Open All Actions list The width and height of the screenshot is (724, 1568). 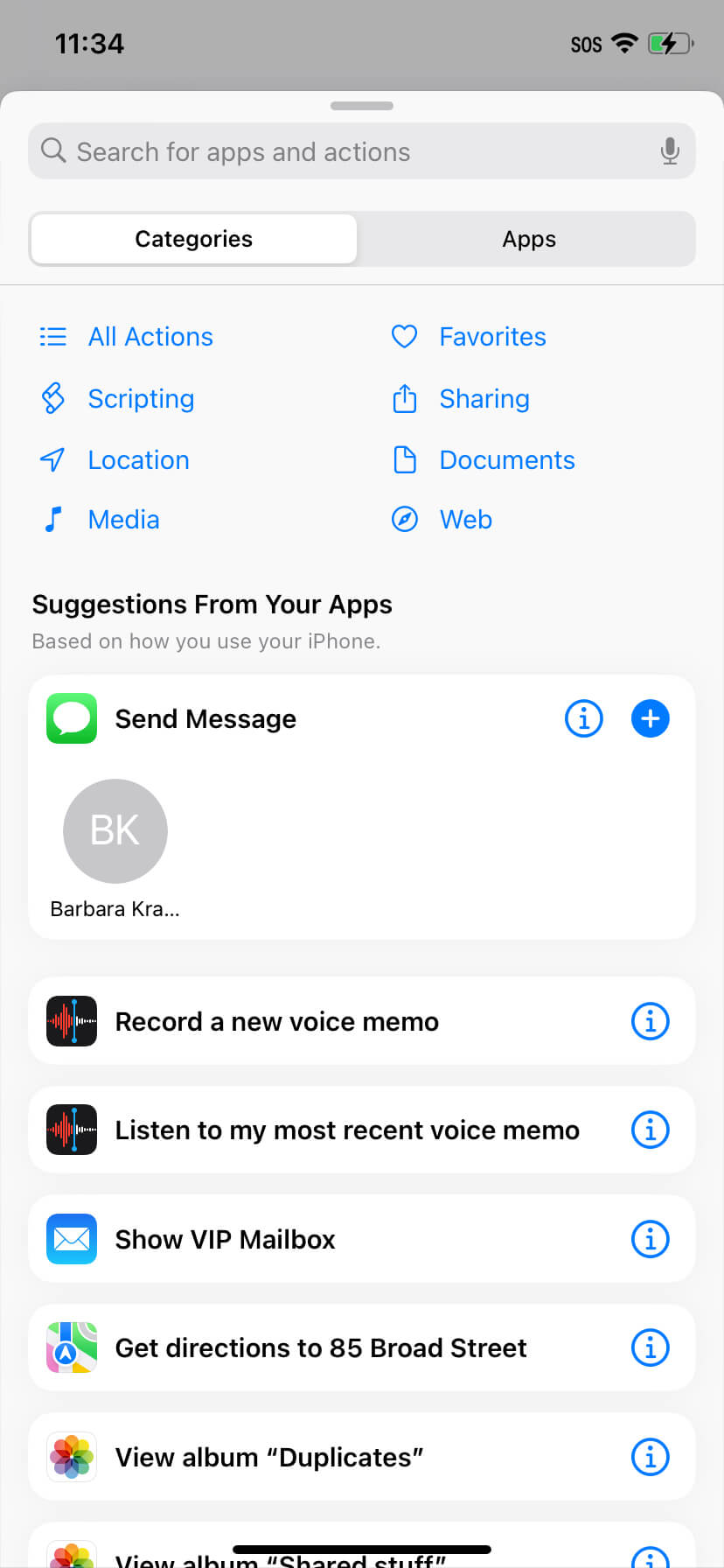[x=150, y=336]
